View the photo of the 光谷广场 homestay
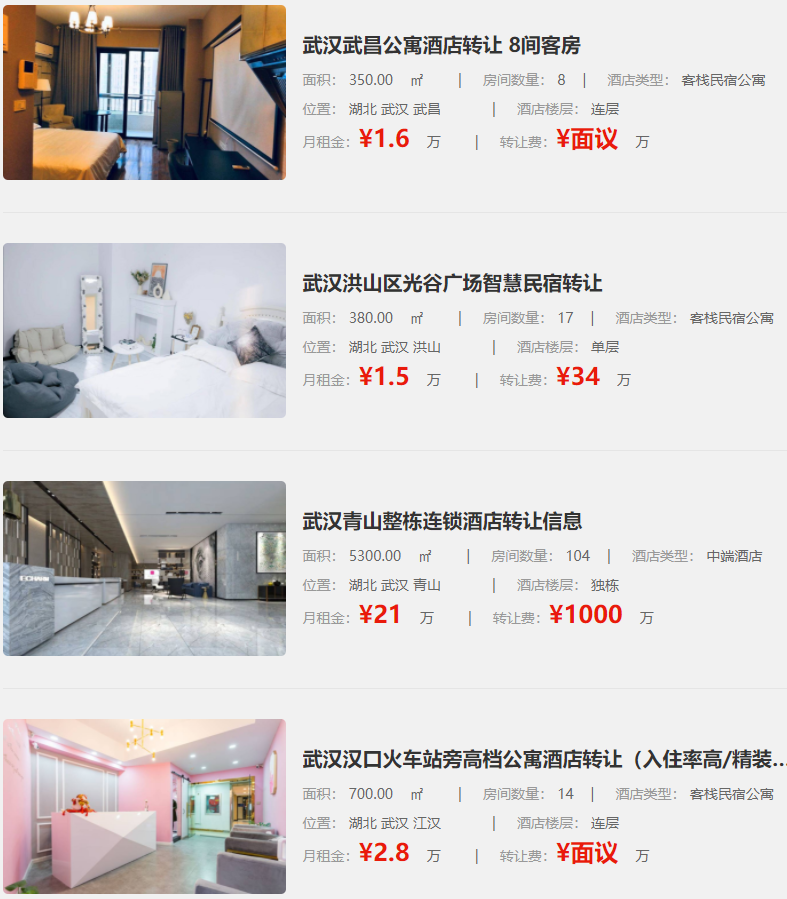Viewport: 787px width, 899px height. [144, 330]
